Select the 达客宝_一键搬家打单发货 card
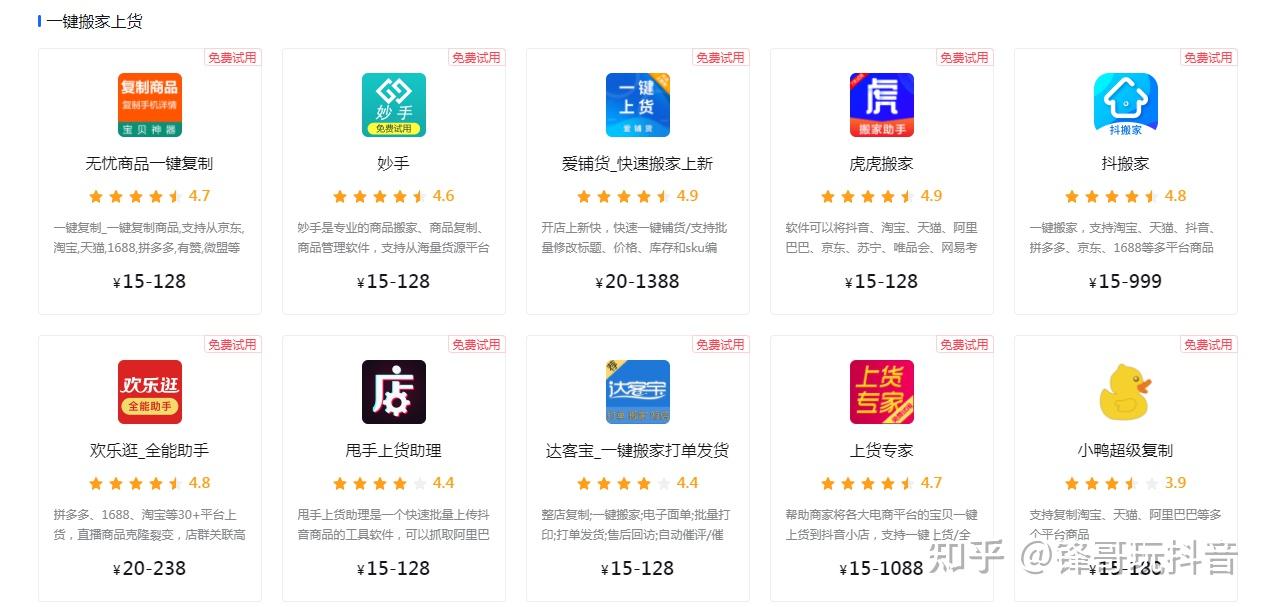The width and height of the screenshot is (1271, 607). point(637,451)
